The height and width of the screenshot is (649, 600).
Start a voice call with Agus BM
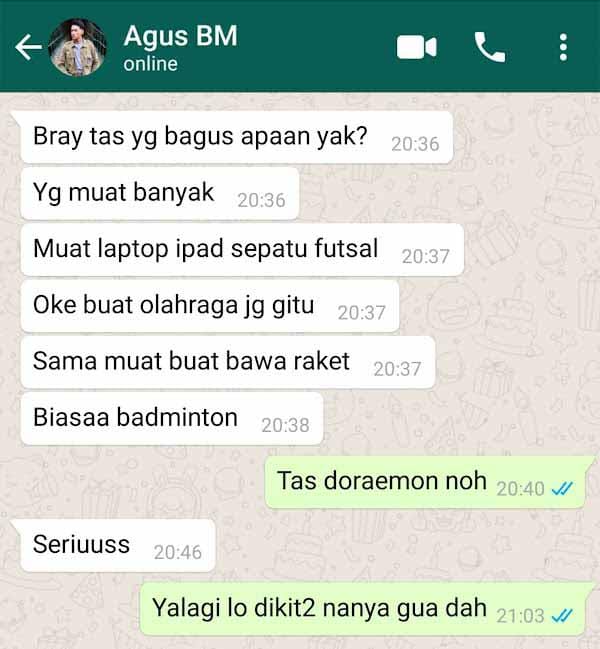point(489,47)
